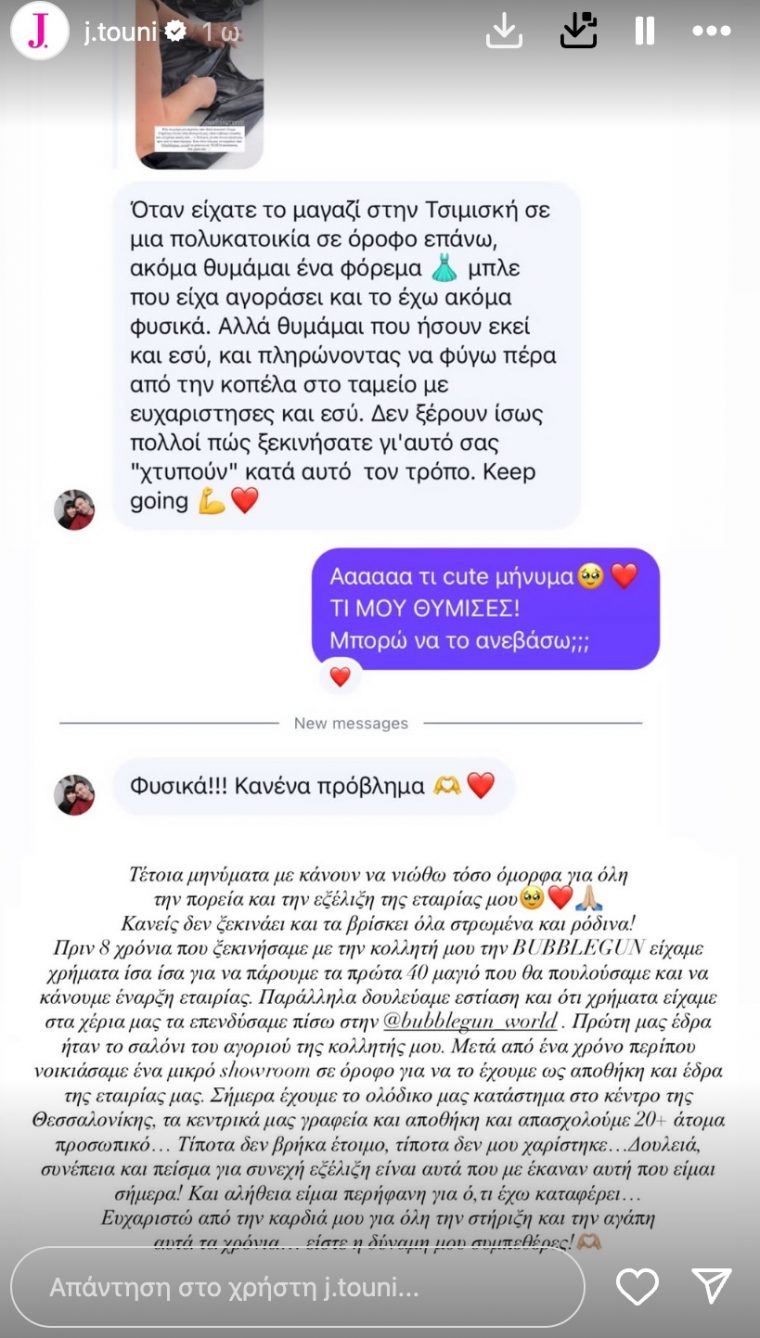This screenshot has width=760, height=1338.
Task: Pause the story playback
Action: [x=645, y=31]
